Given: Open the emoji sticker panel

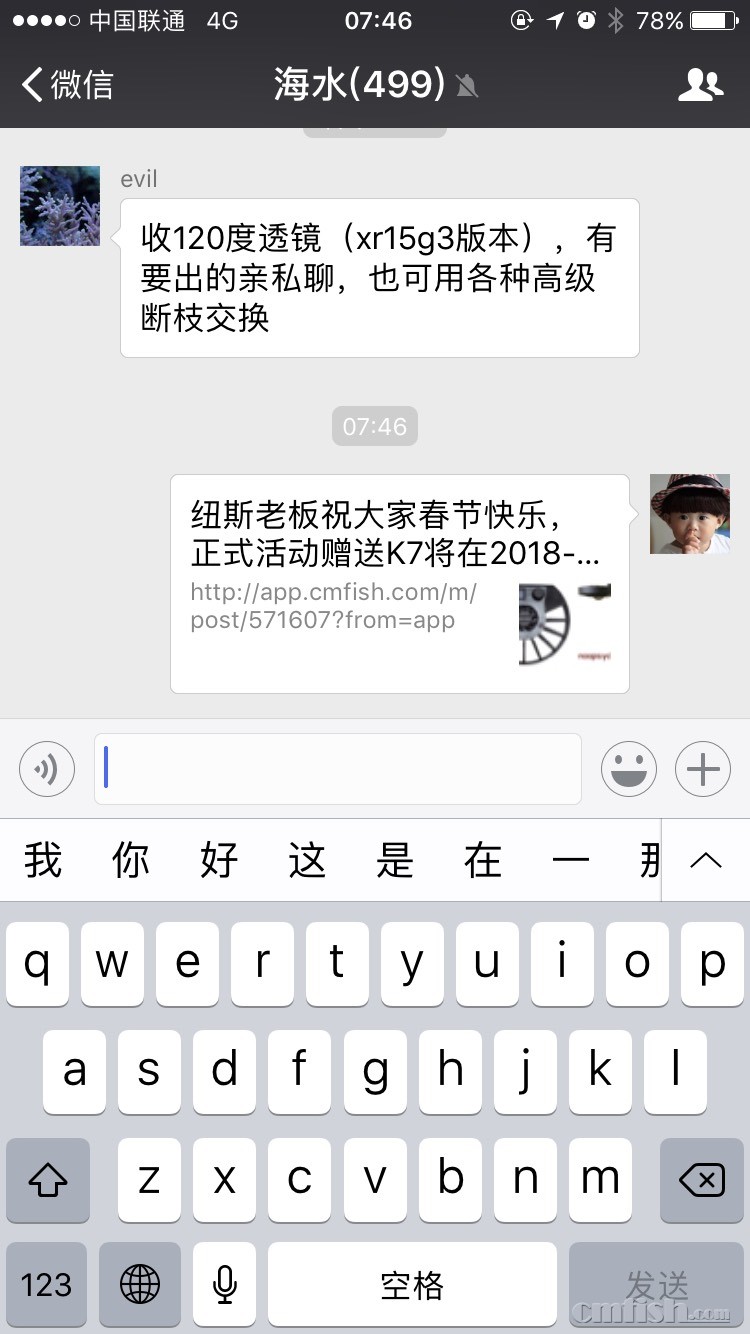Looking at the screenshot, I should coord(629,769).
